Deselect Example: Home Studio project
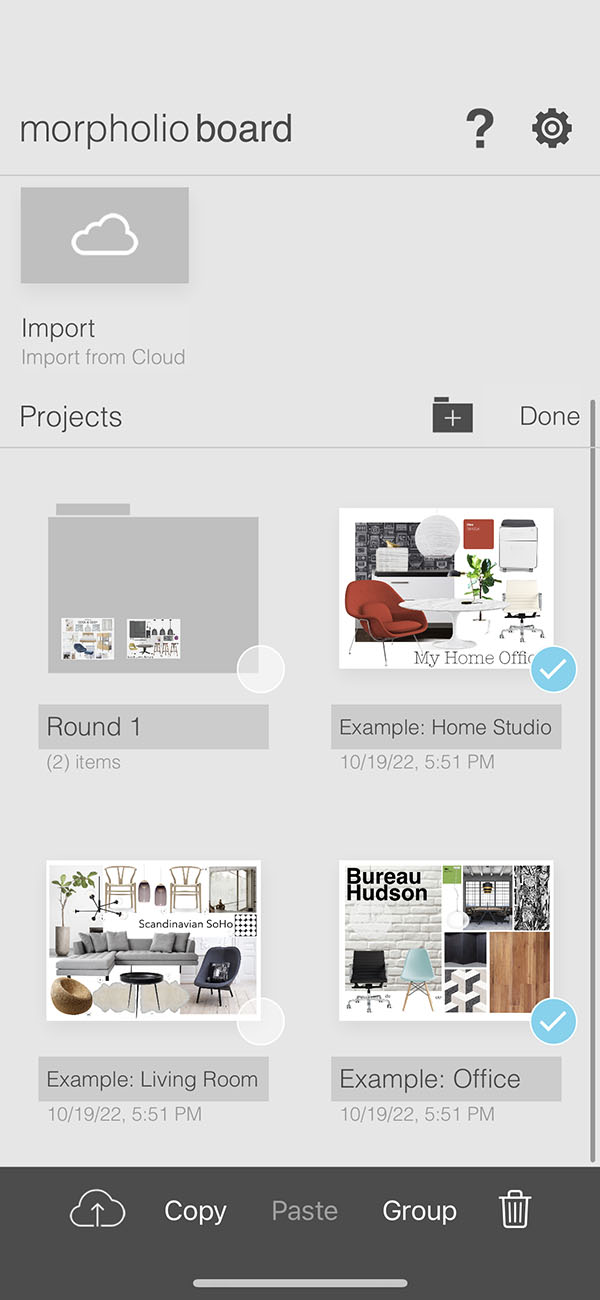This screenshot has width=600, height=1300. 553,670
